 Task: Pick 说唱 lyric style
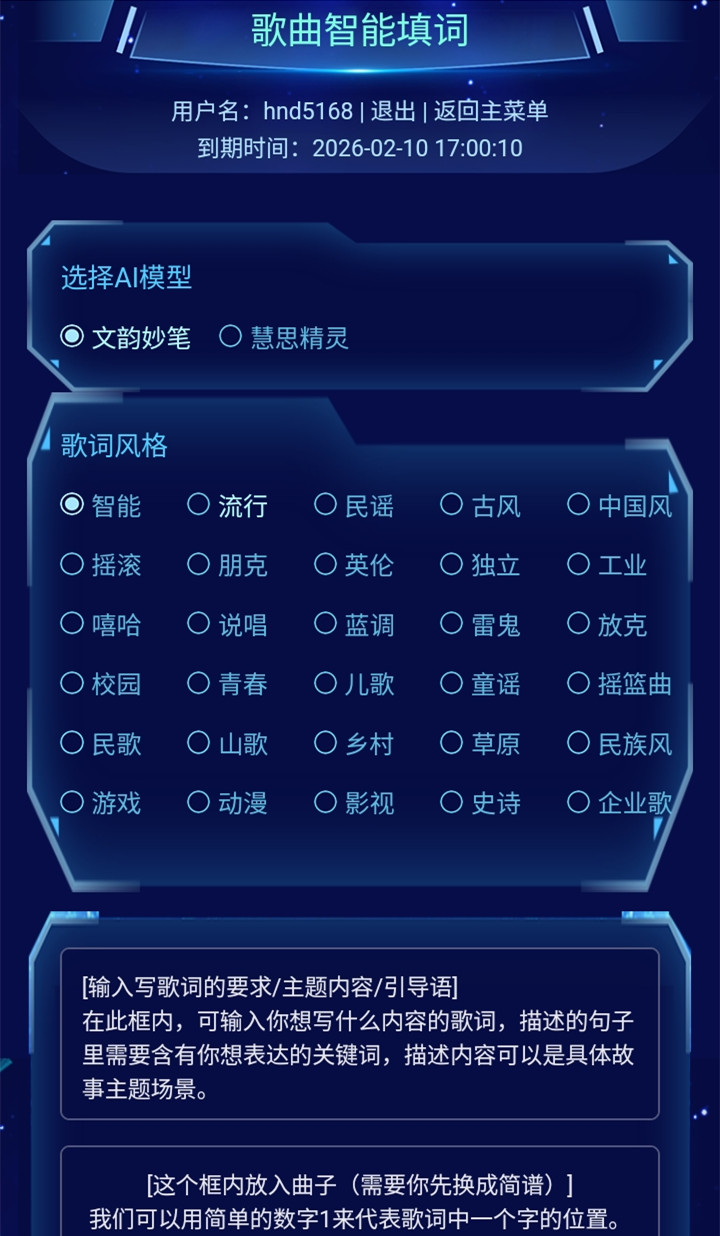coord(198,624)
